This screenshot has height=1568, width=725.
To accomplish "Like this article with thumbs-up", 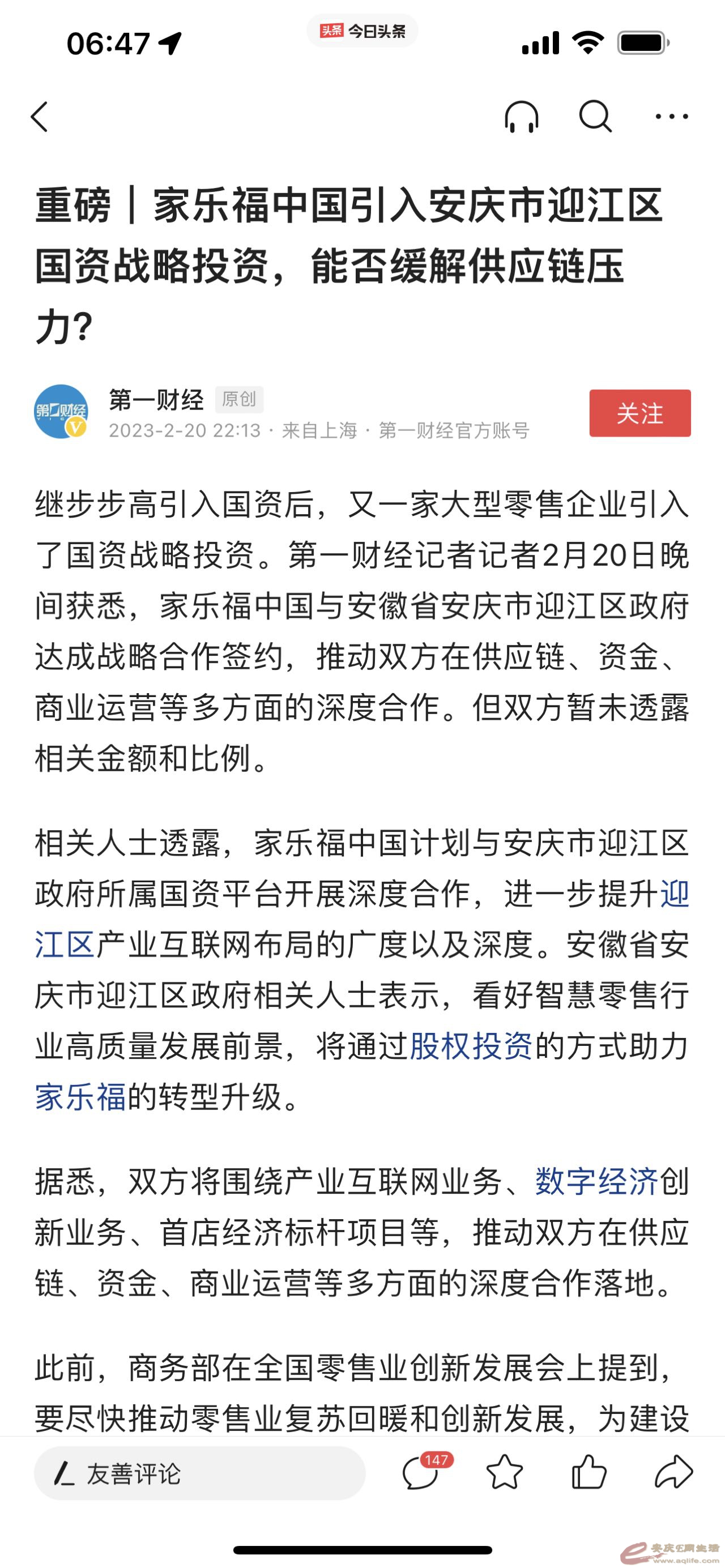I will pyautogui.click(x=588, y=1473).
